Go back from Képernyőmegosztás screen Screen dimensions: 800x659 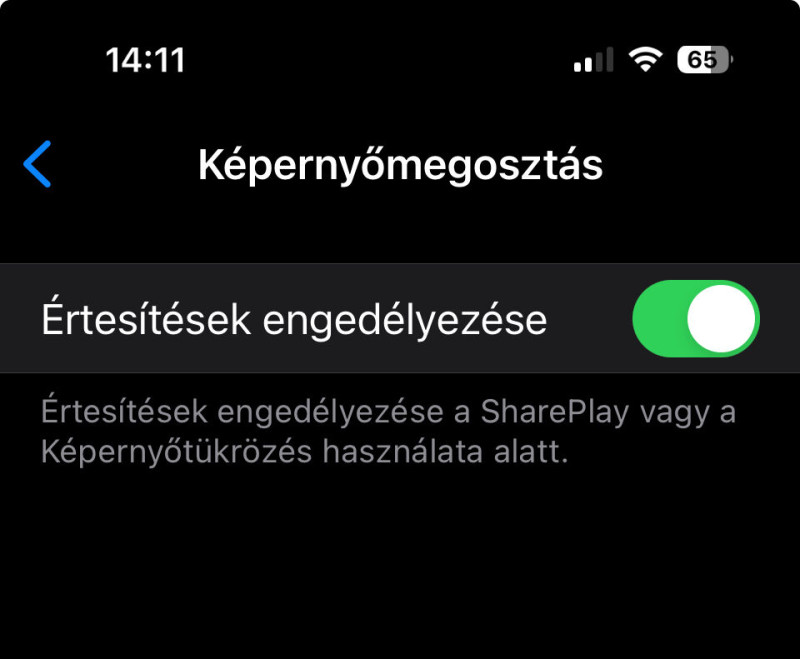click(38, 165)
